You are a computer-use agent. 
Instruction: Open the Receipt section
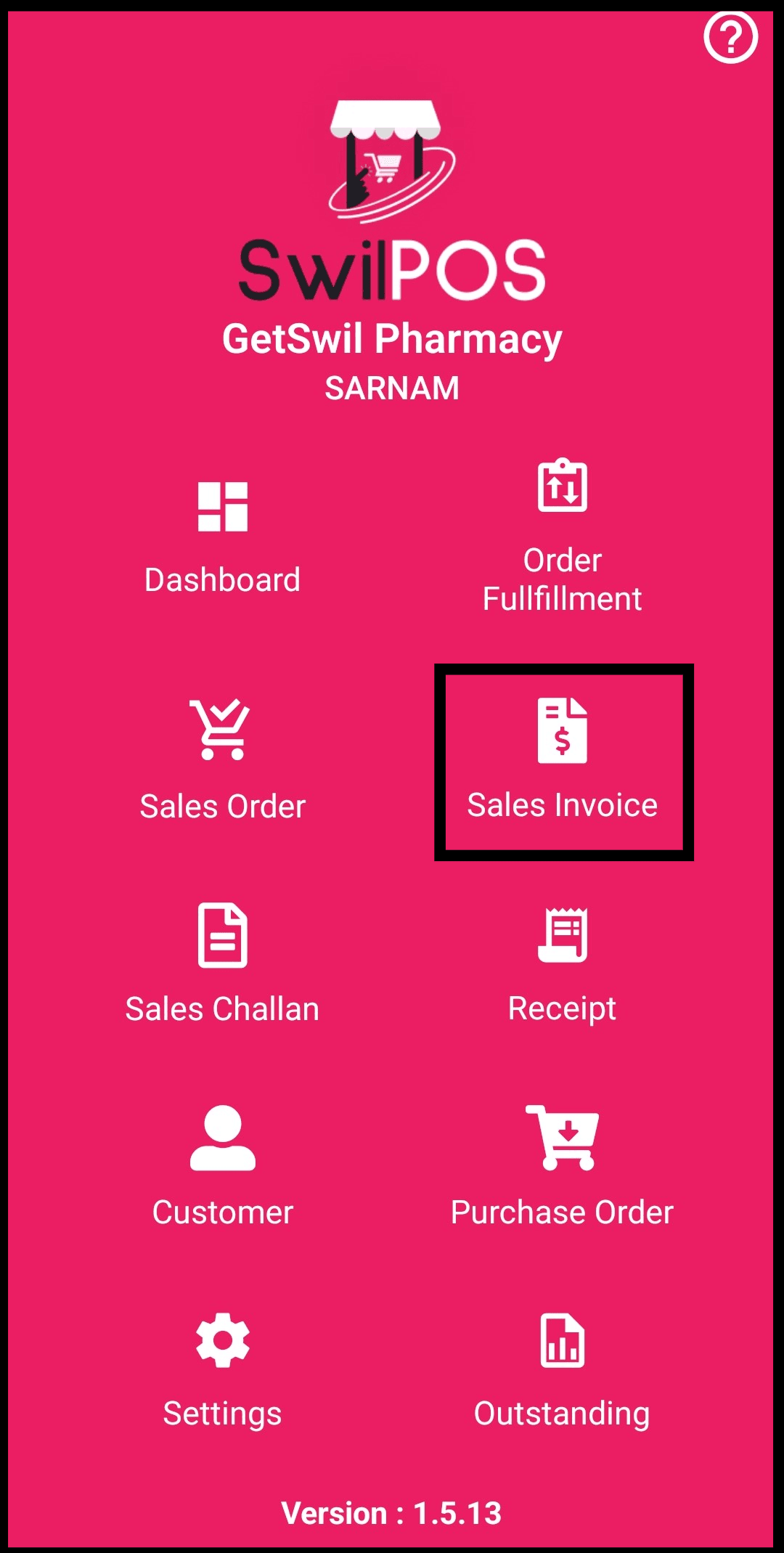point(563,964)
